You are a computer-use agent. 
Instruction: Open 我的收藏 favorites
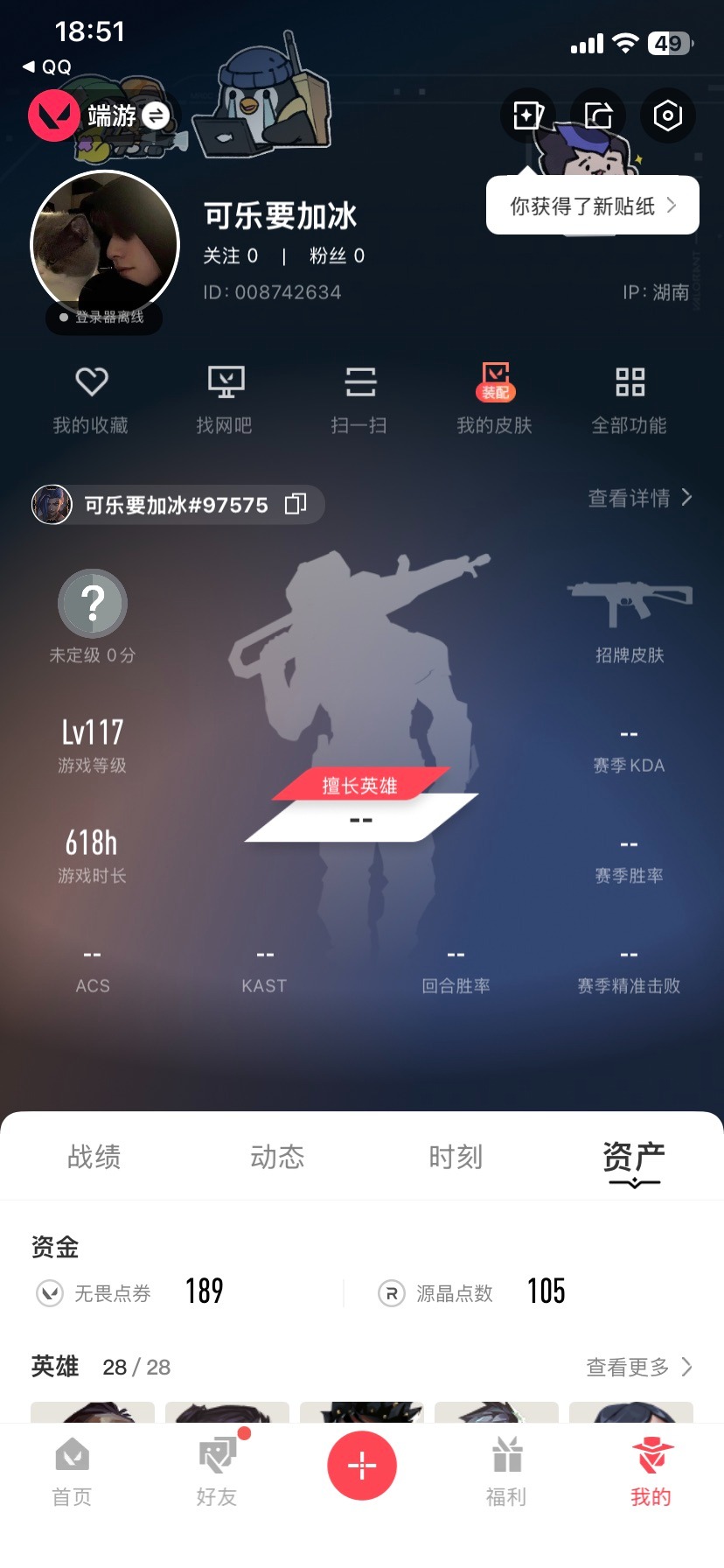click(x=91, y=400)
